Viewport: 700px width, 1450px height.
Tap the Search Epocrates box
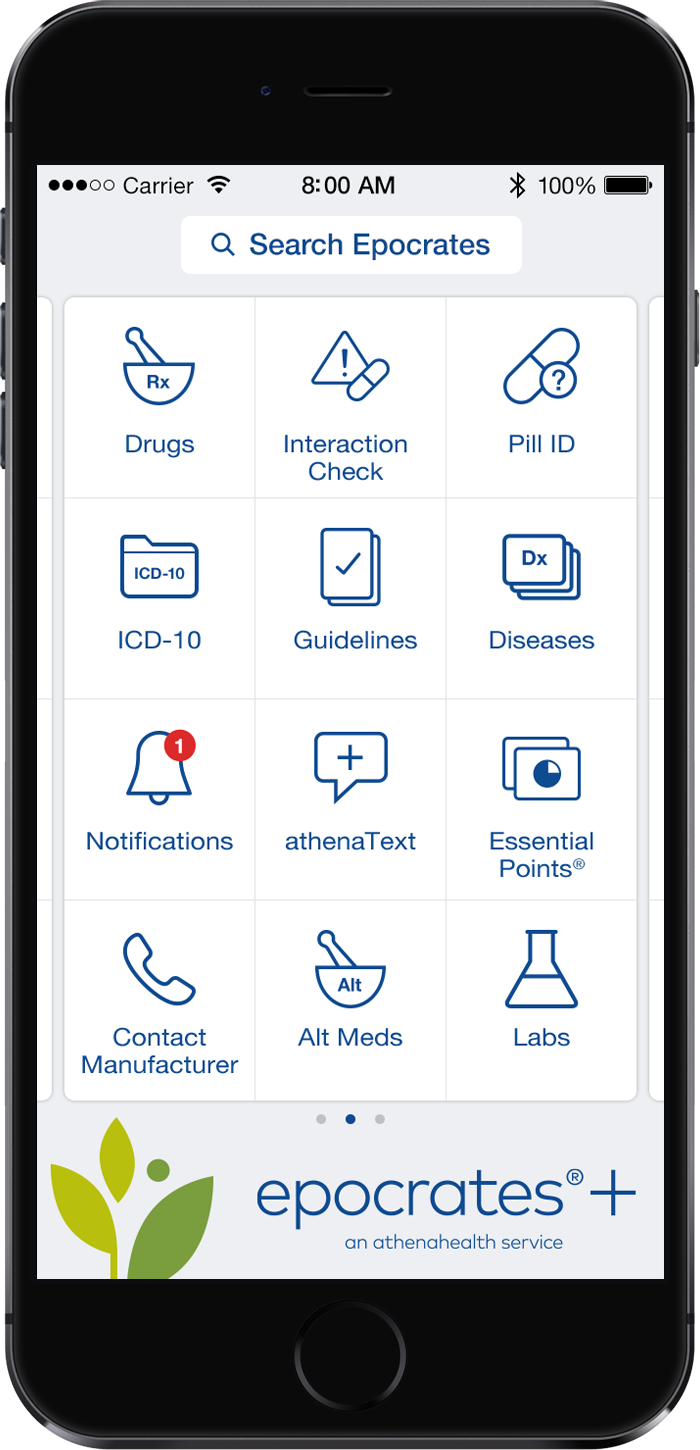click(x=351, y=245)
